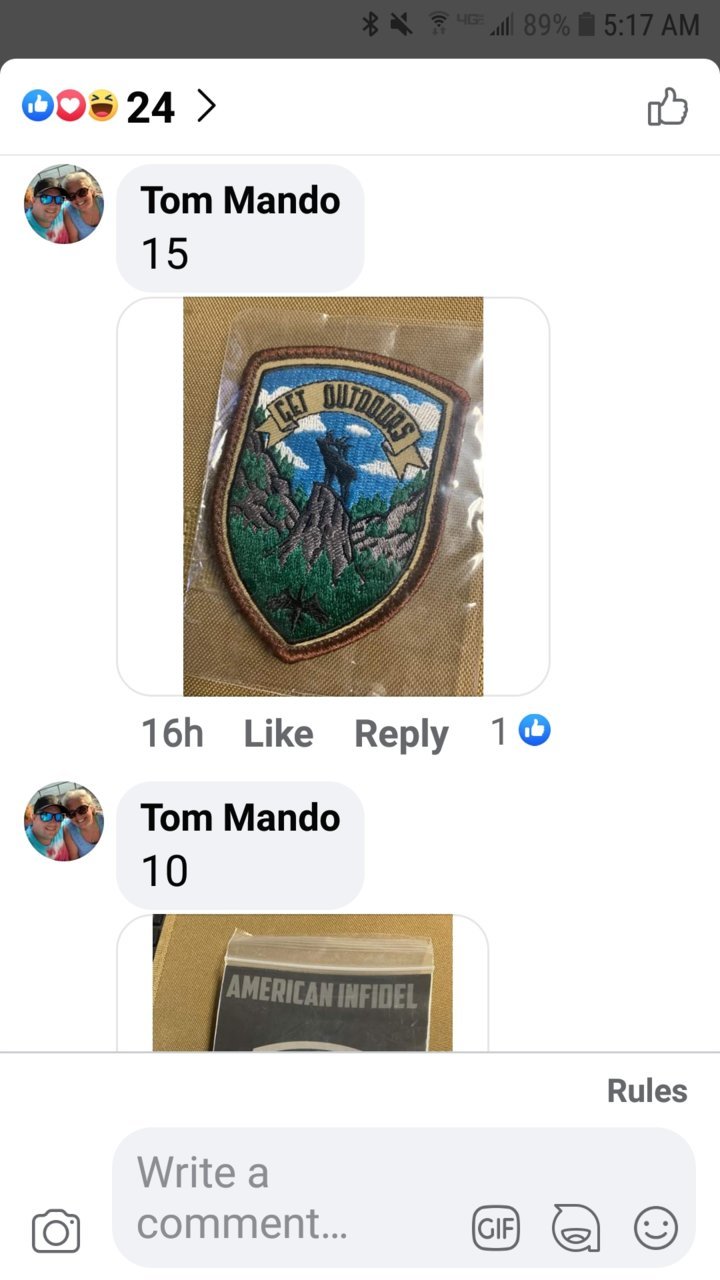
Task: Open the American Infidel patch photo
Action: 302,982
